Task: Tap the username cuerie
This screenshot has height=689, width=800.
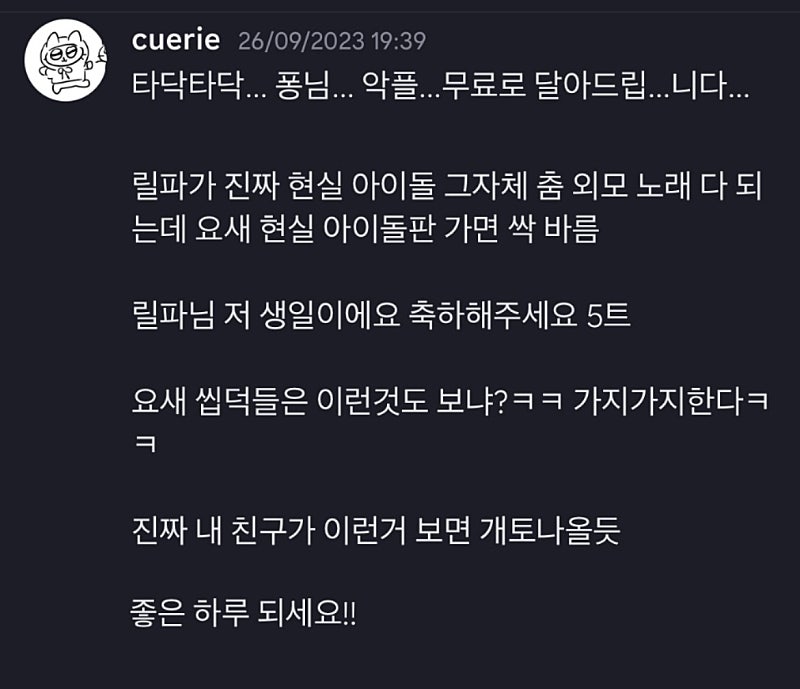Action: [176, 40]
